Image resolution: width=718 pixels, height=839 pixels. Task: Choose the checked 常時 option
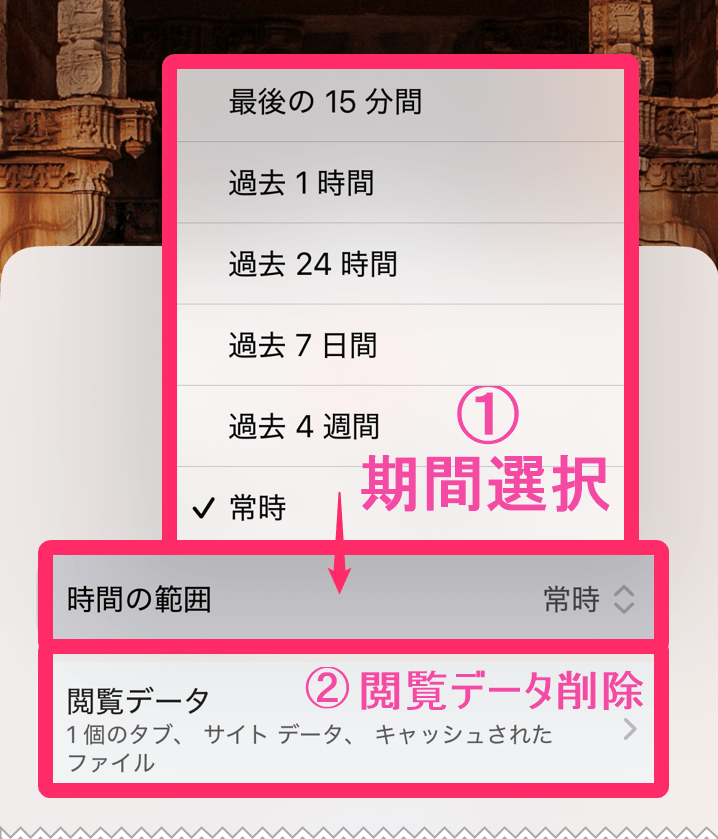click(x=257, y=508)
